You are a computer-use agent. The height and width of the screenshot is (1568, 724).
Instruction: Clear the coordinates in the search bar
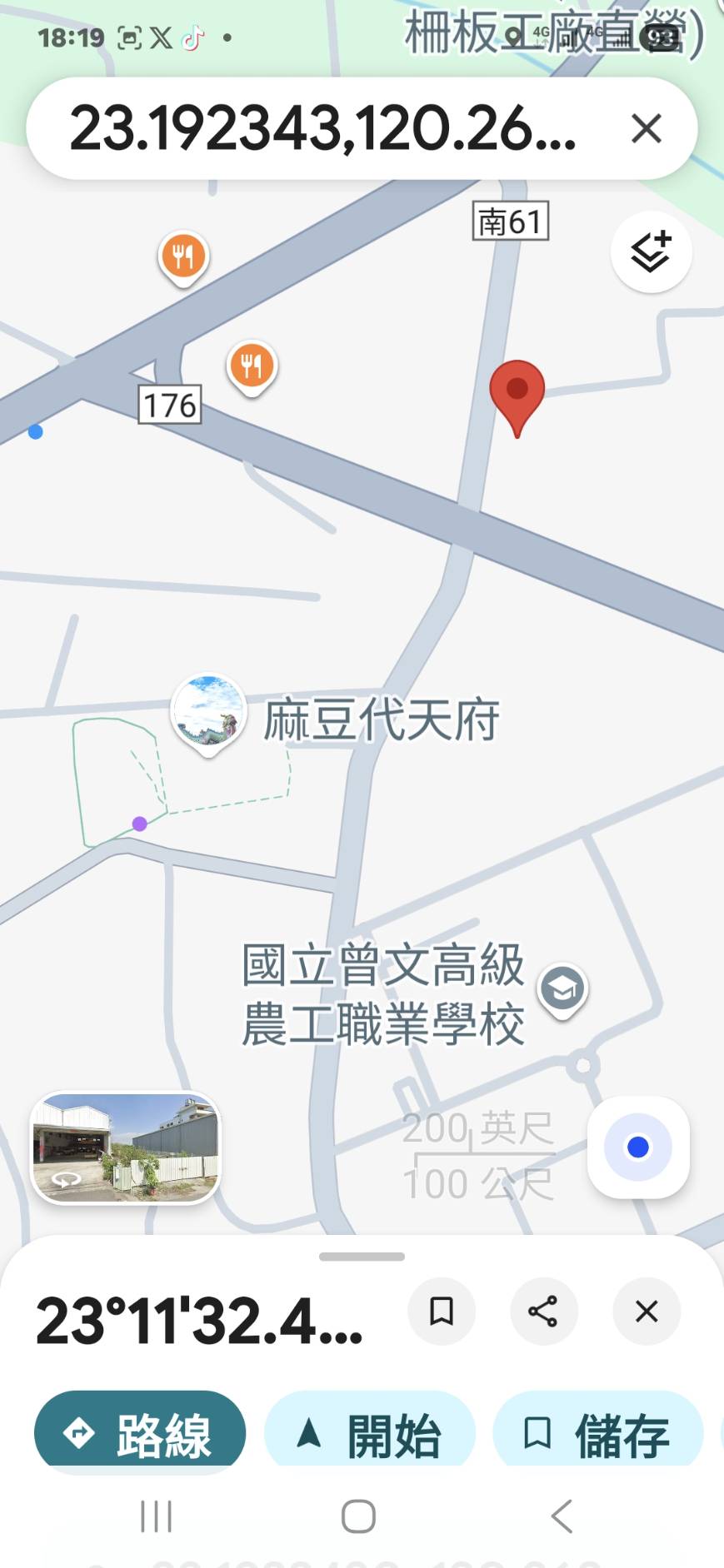click(x=647, y=129)
